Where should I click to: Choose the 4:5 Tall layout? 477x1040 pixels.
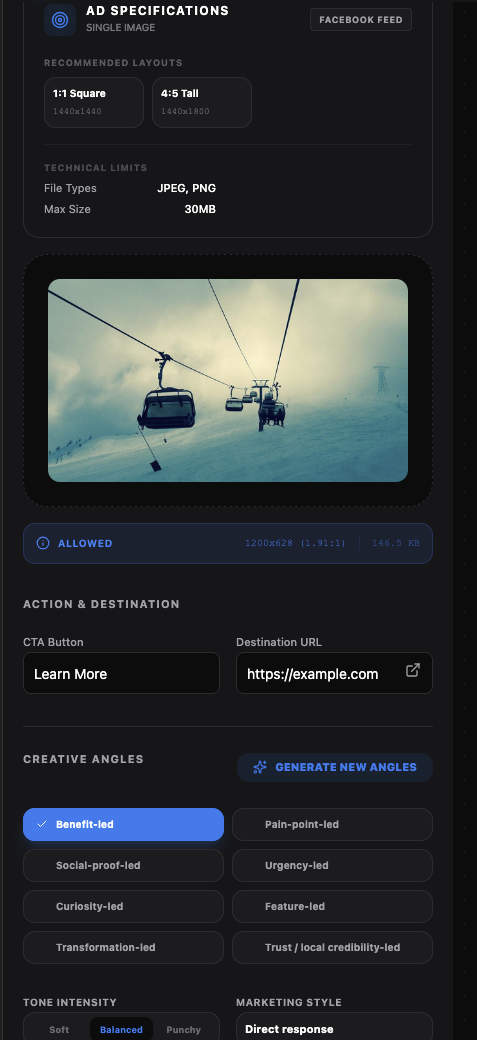202,102
